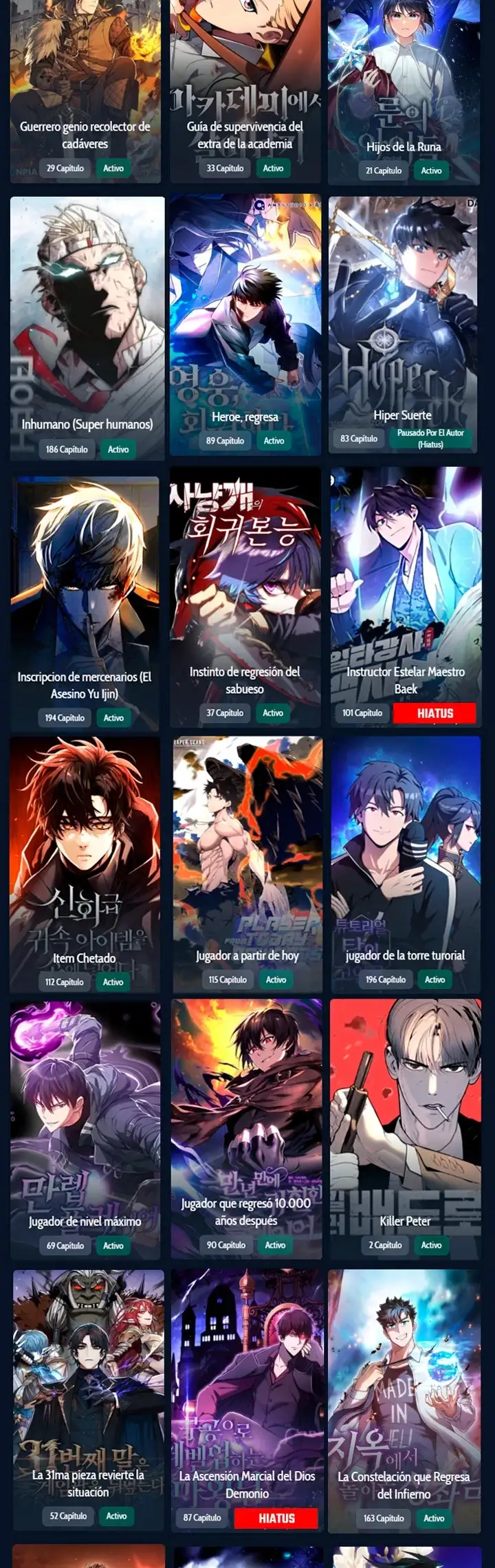
Task: Open Hijos de la Runa manga
Action: point(403,83)
